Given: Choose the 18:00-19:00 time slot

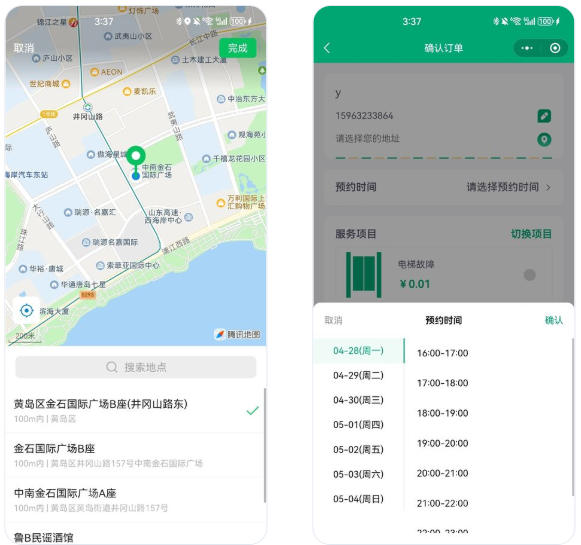Looking at the screenshot, I should click(x=442, y=413).
